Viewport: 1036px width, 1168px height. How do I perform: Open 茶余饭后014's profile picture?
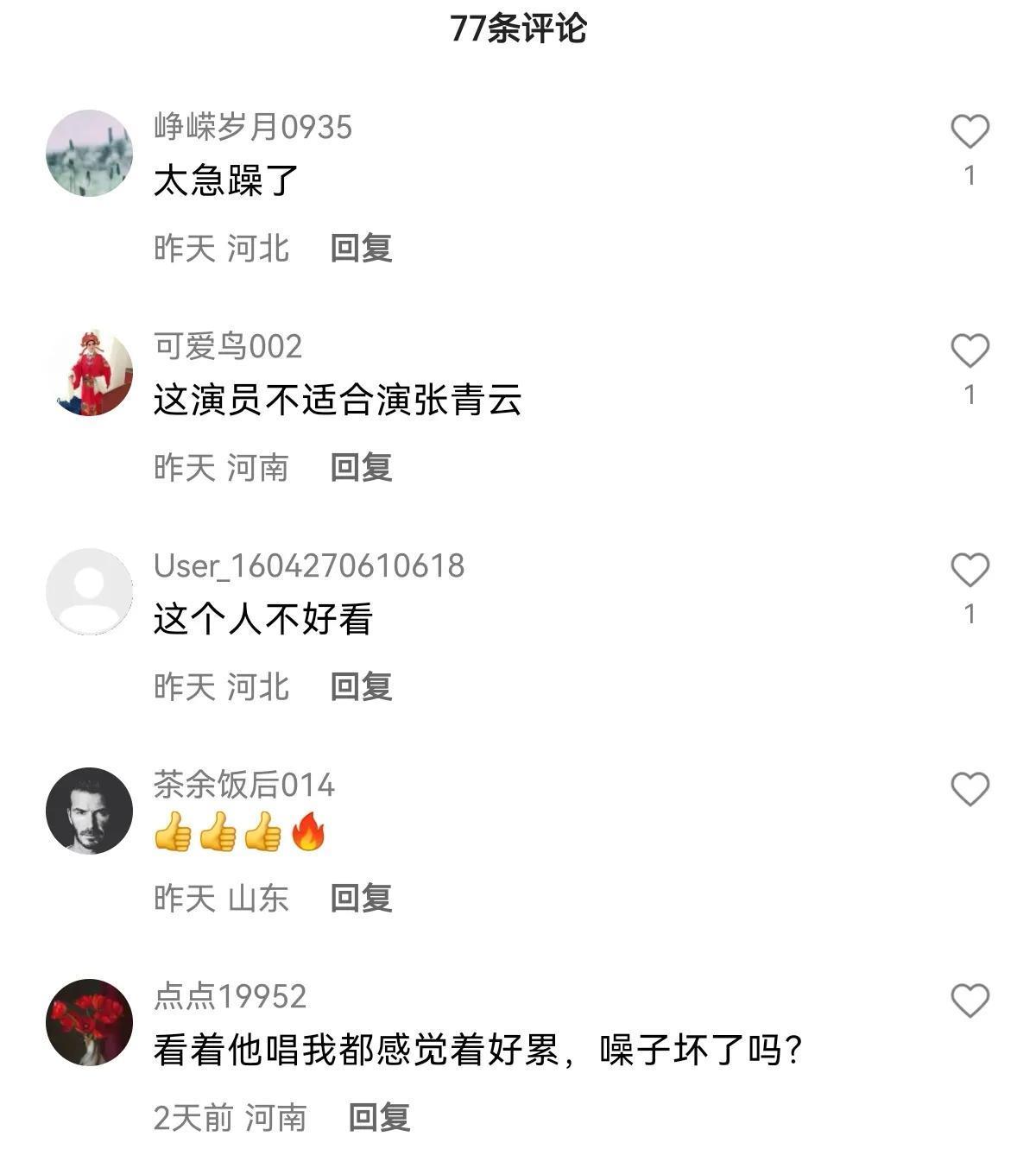[x=89, y=811]
